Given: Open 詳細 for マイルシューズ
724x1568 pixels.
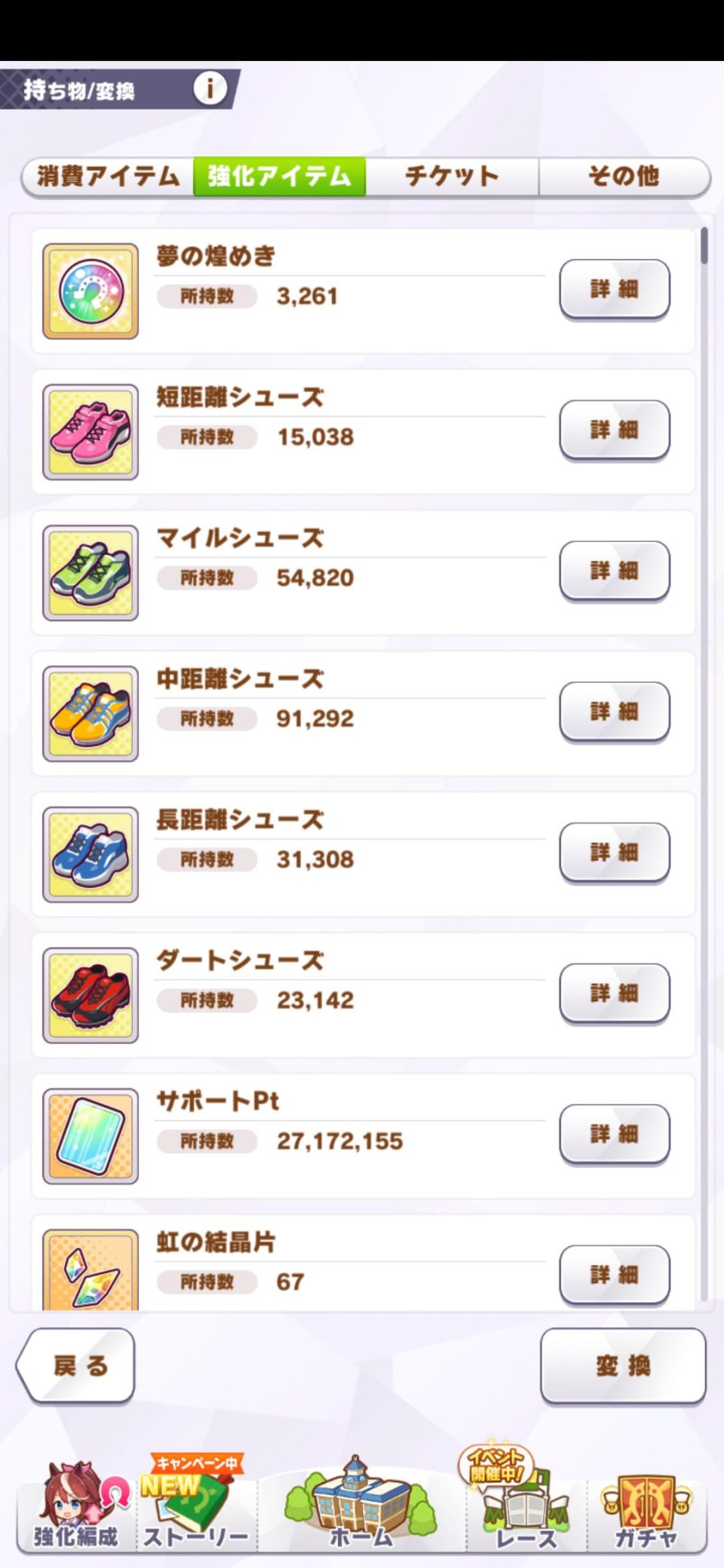Looking at the screenshot, I should click(614, 571).
